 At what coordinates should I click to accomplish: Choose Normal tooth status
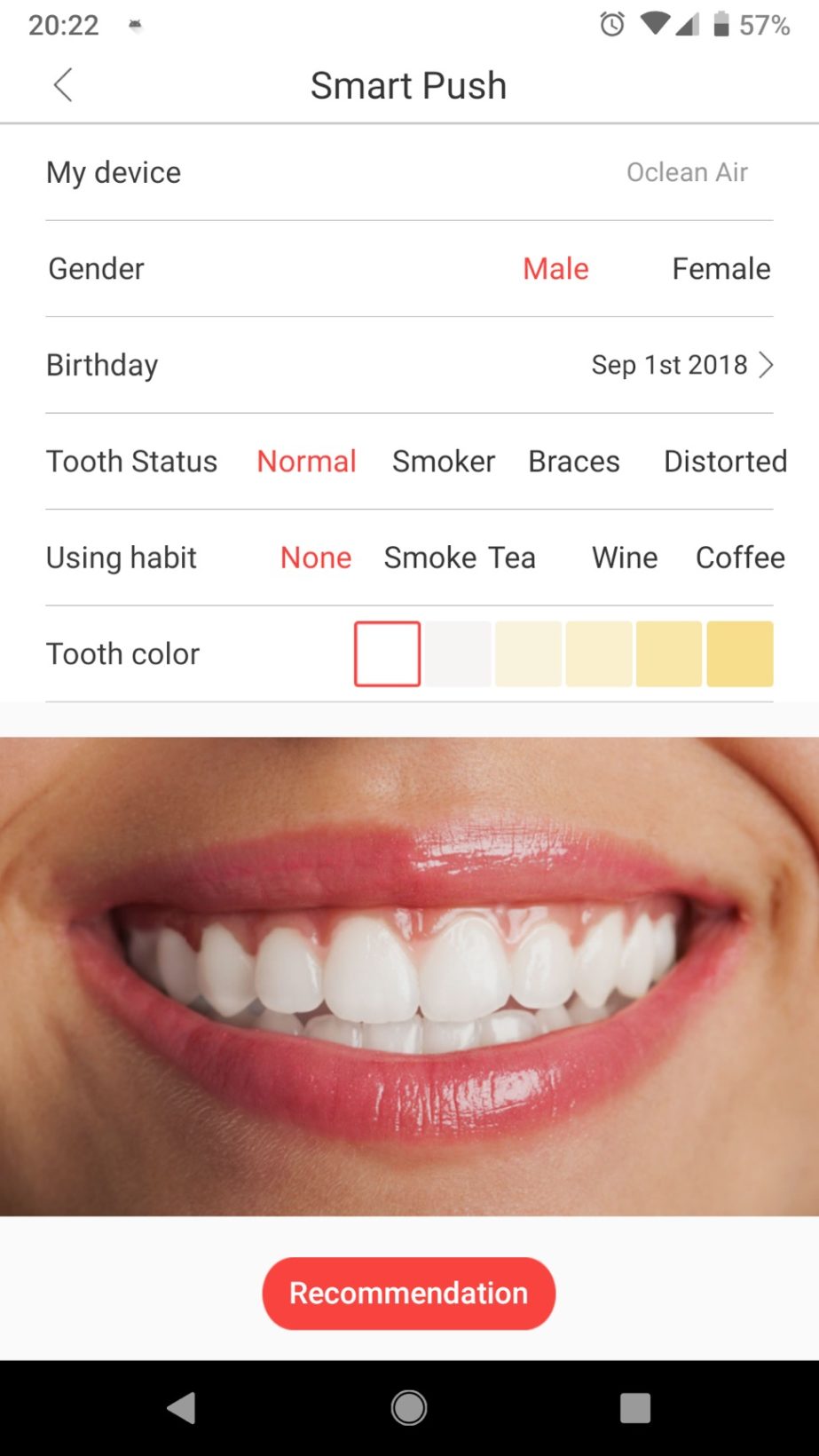(x=306, y=462)
